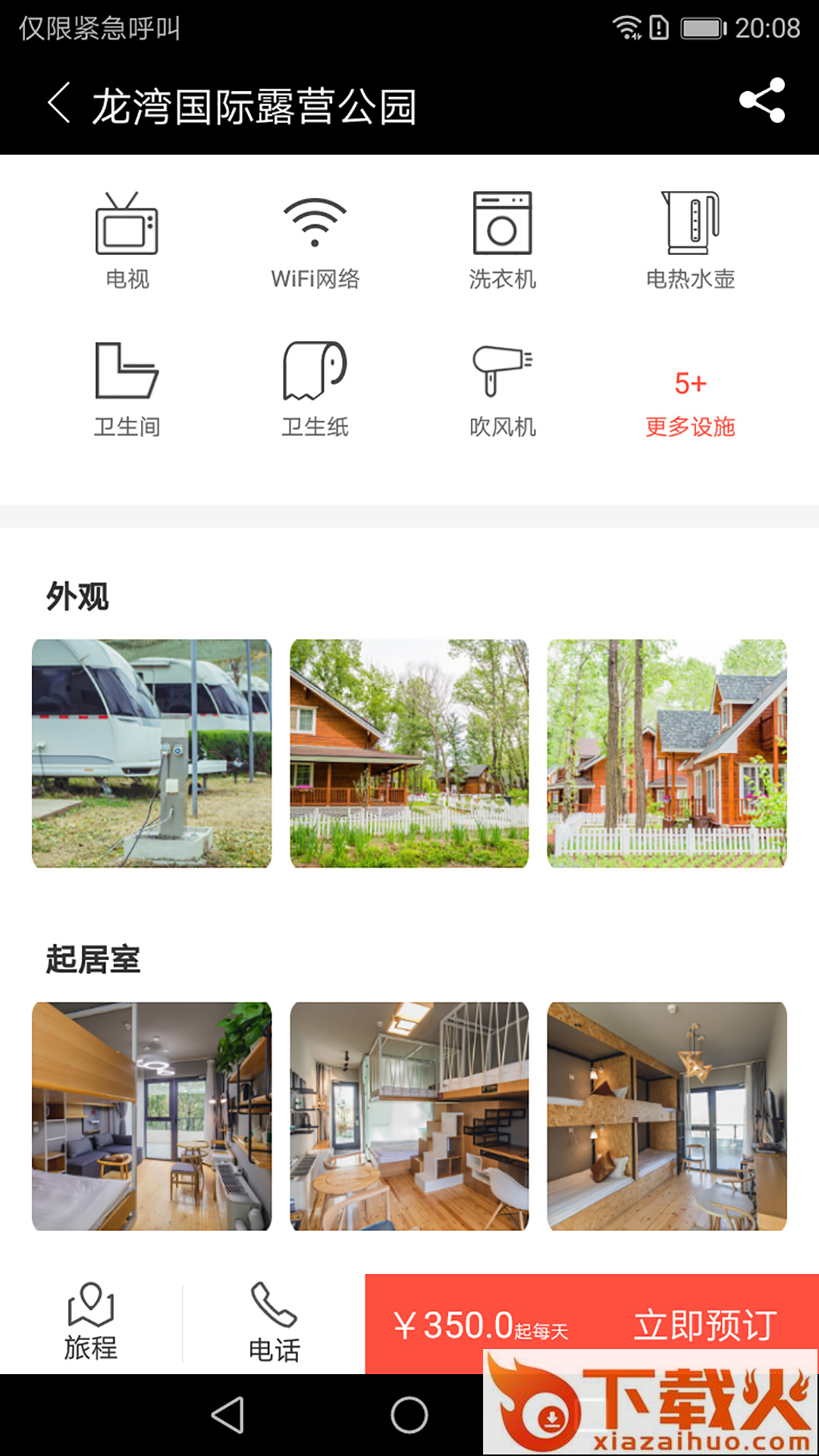Call the campsite via 电话
819x1456 pixels.
click(274, 1323)
